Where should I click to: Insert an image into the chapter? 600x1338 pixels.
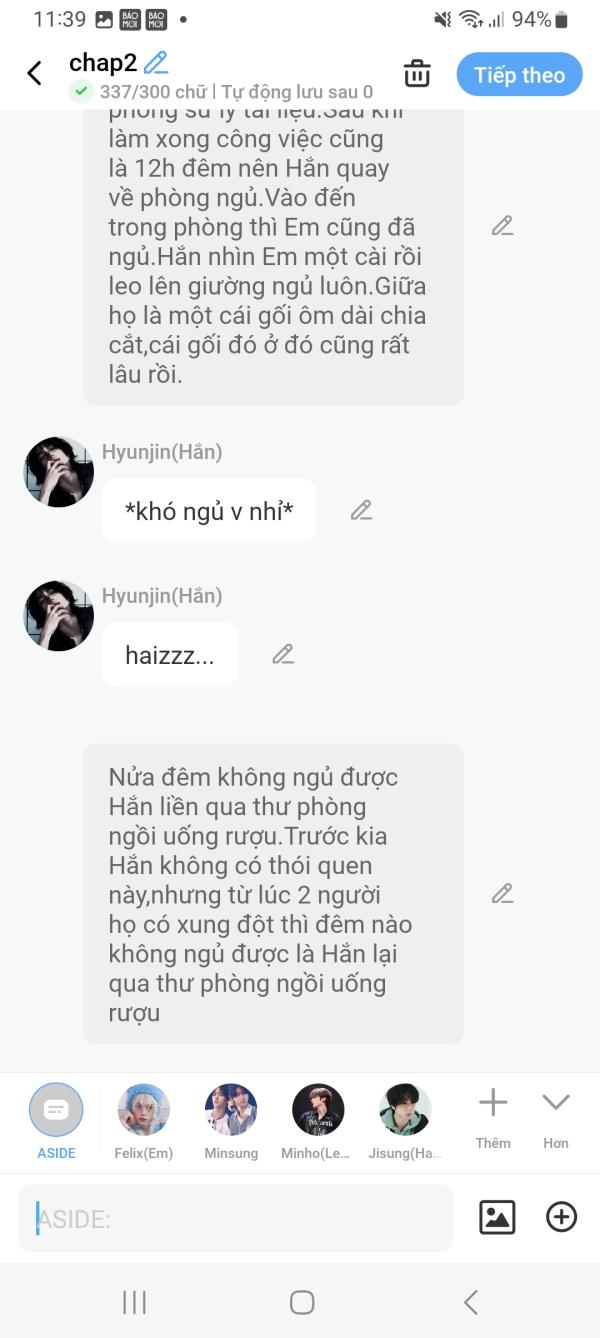(497, 1217)
